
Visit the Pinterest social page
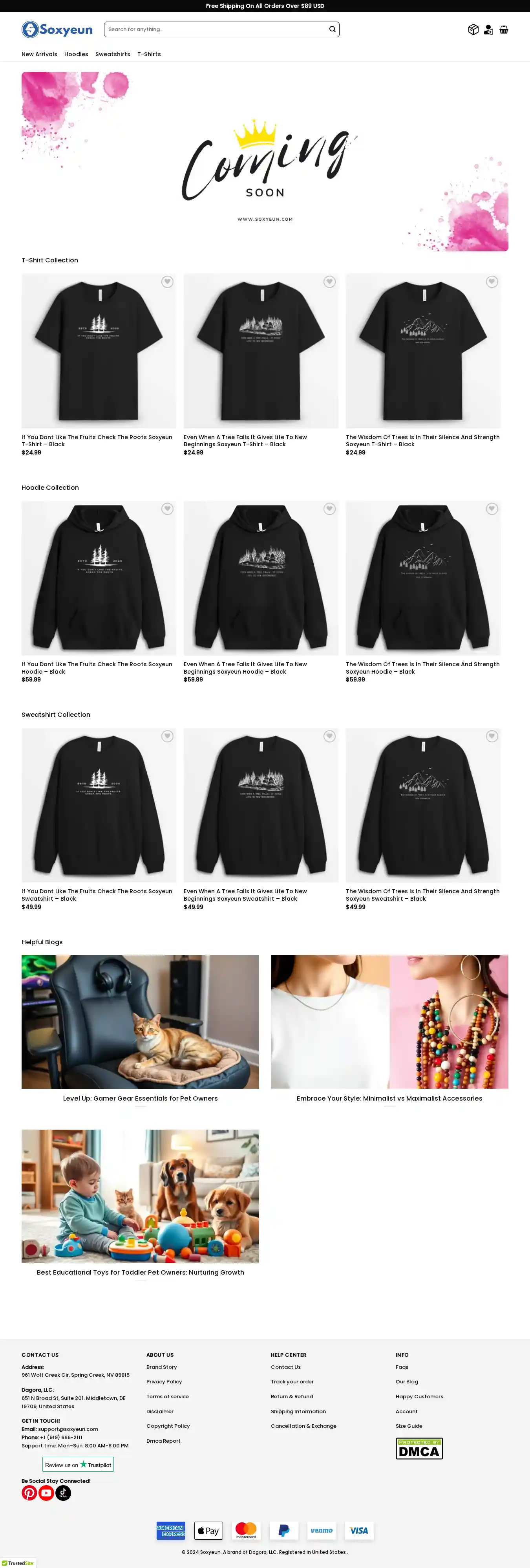[29, 1493]
